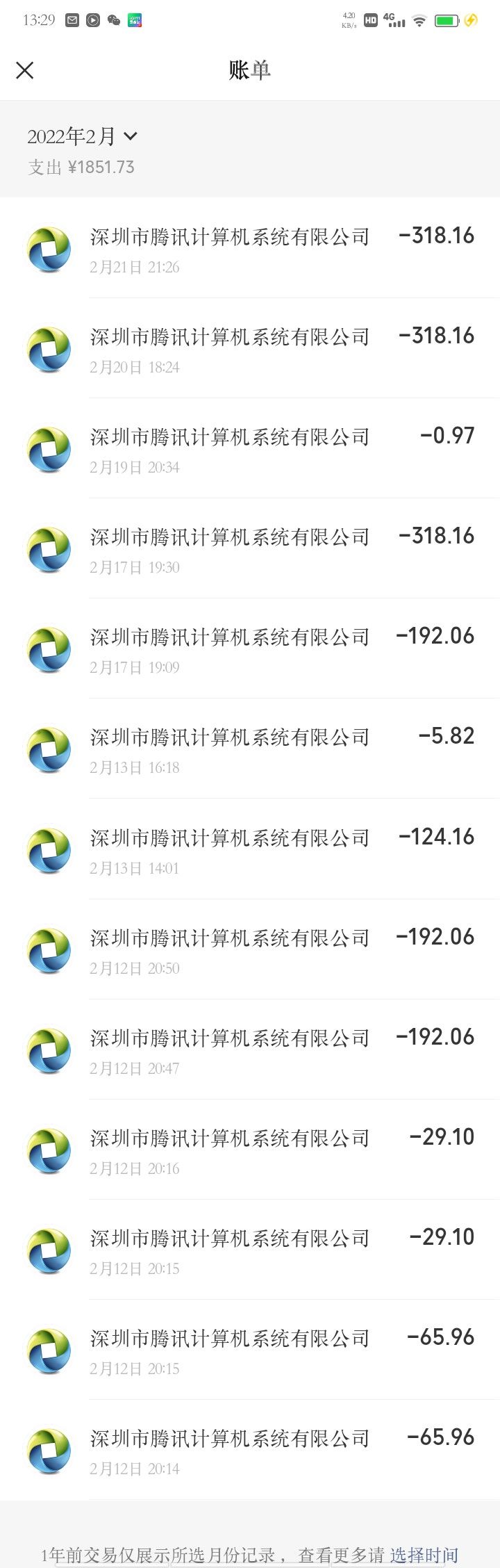Screen dimensions: 500x1568
Task: Open the 2月17日 19:30 transaction
Action: point(250,549)
